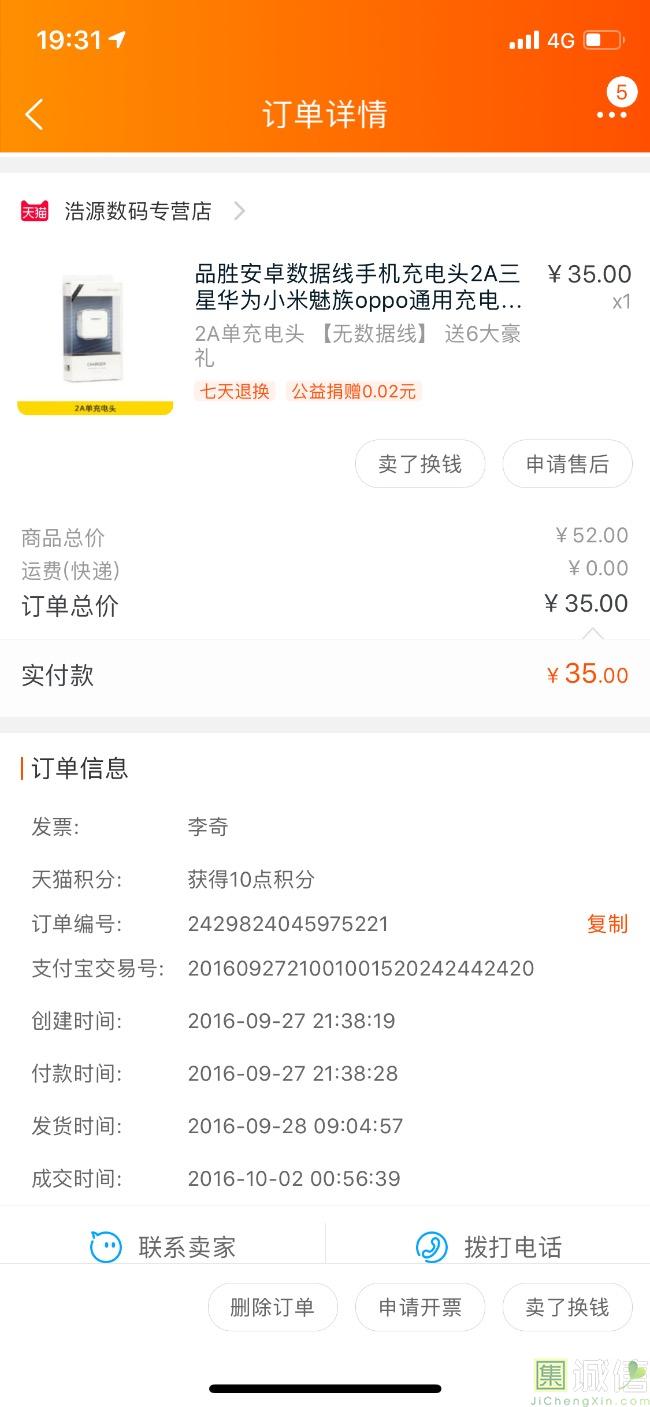The image size is (650, 1407).
Task: Go back using the top-left arrow
Action: (x=34, y=114)
